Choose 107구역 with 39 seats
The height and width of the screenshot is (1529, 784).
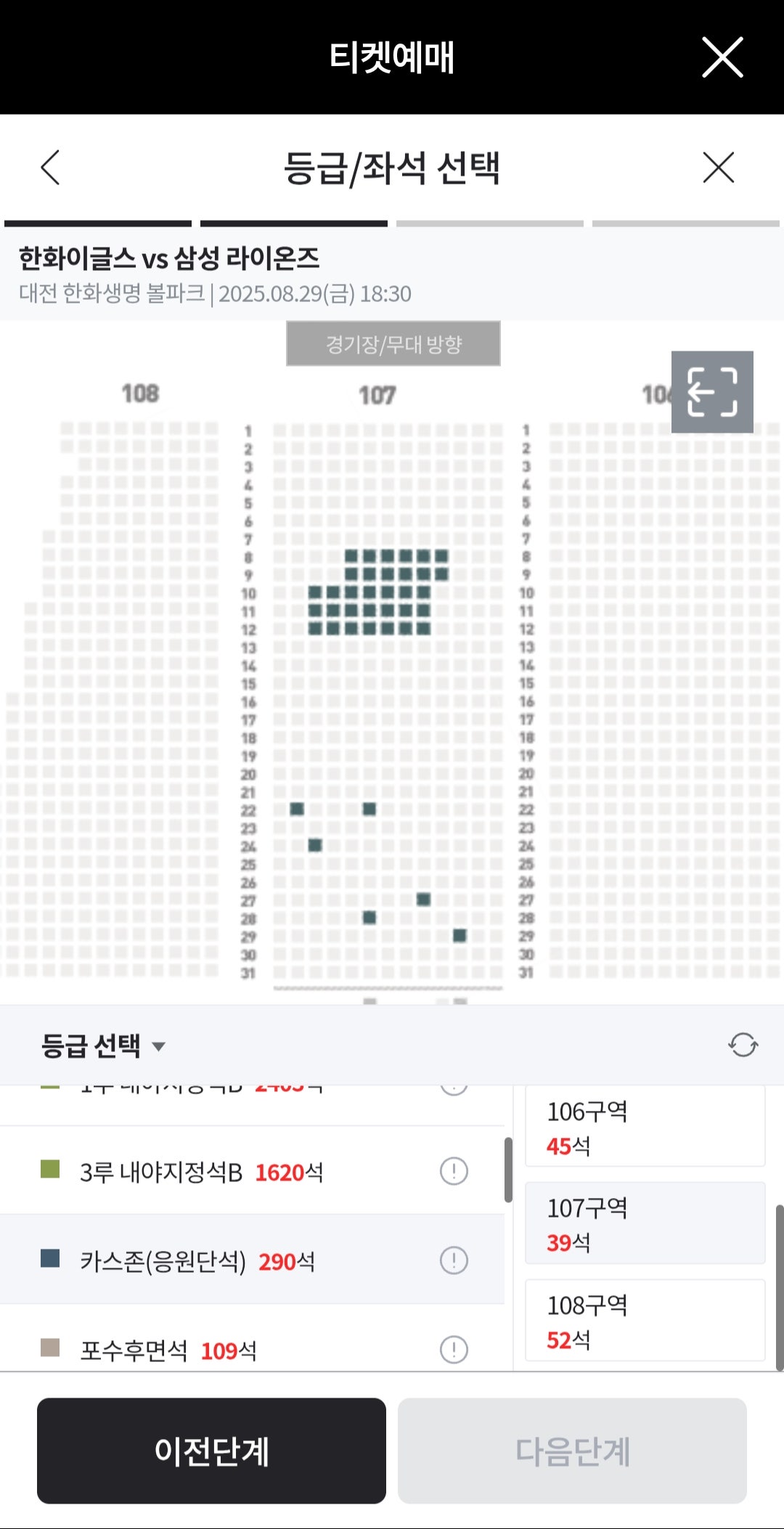coord(645,1223)
